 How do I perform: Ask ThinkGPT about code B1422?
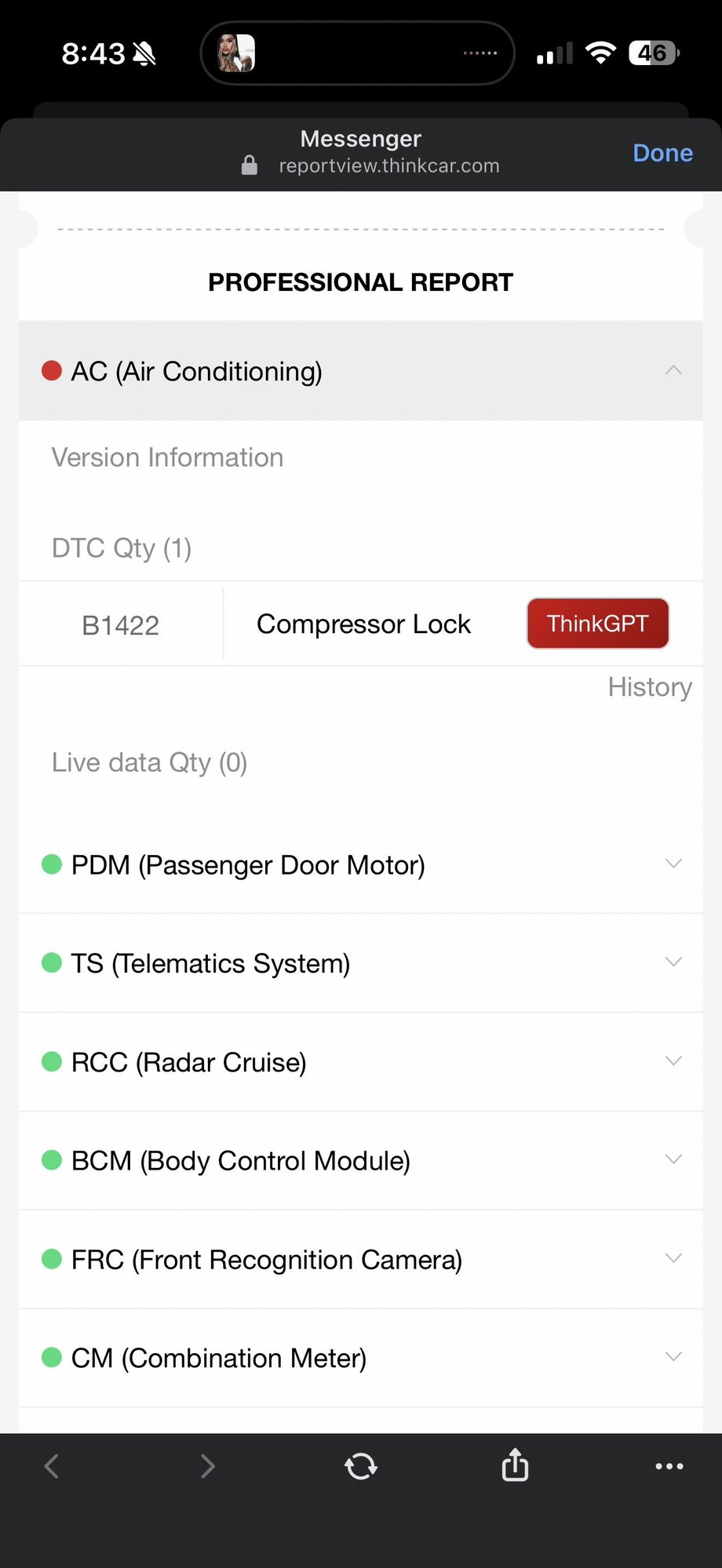[x=597, y=624]
